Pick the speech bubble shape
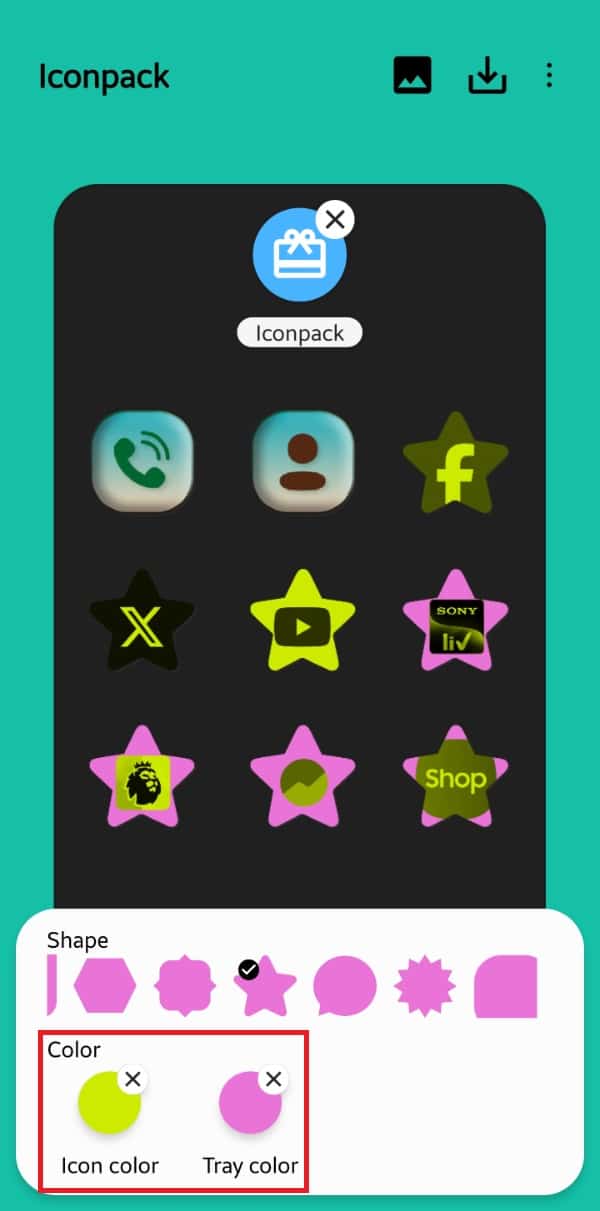This screenshot has width=600, height=1211. (345, 986)
